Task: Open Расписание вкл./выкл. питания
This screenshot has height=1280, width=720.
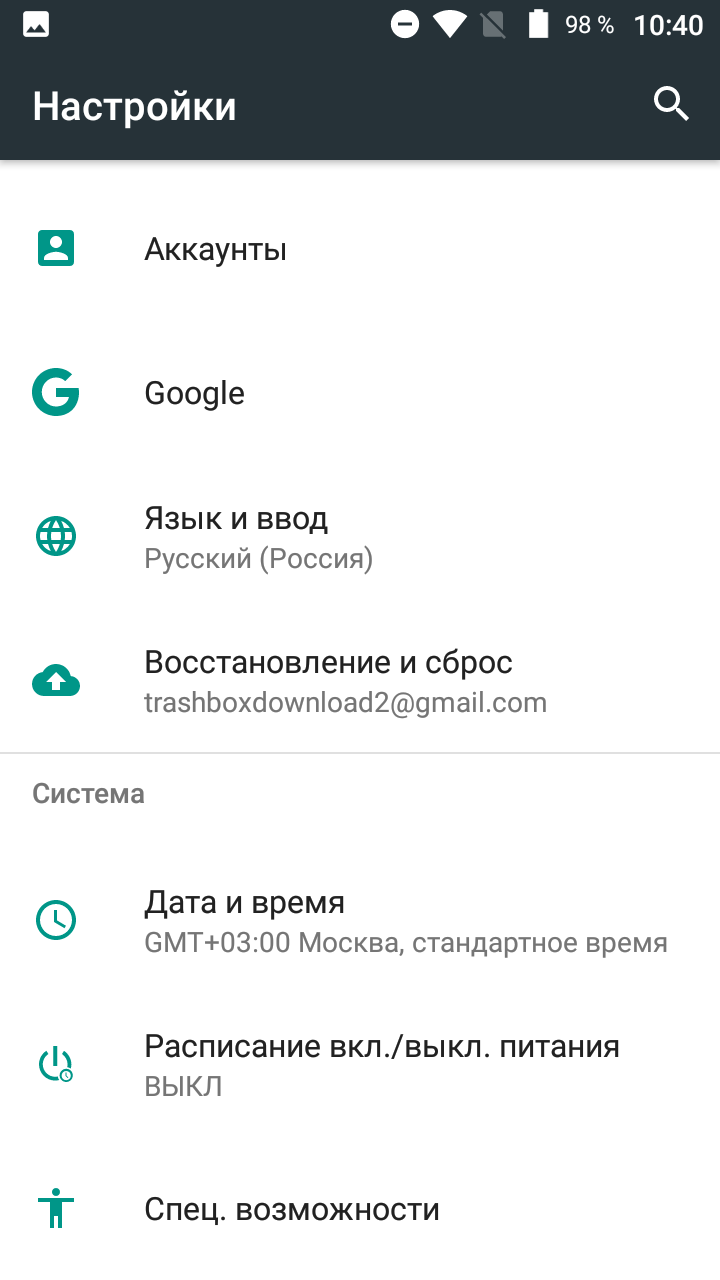Action: point(360,1065)
